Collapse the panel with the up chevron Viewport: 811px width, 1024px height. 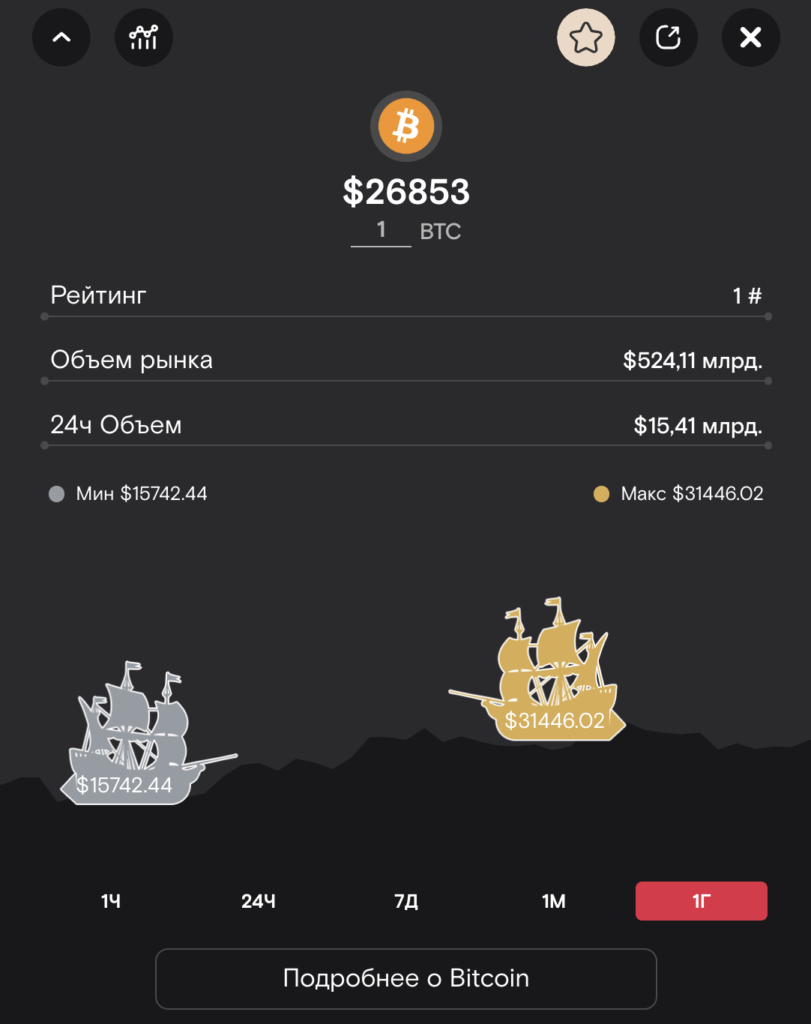[x=61, y=38]
